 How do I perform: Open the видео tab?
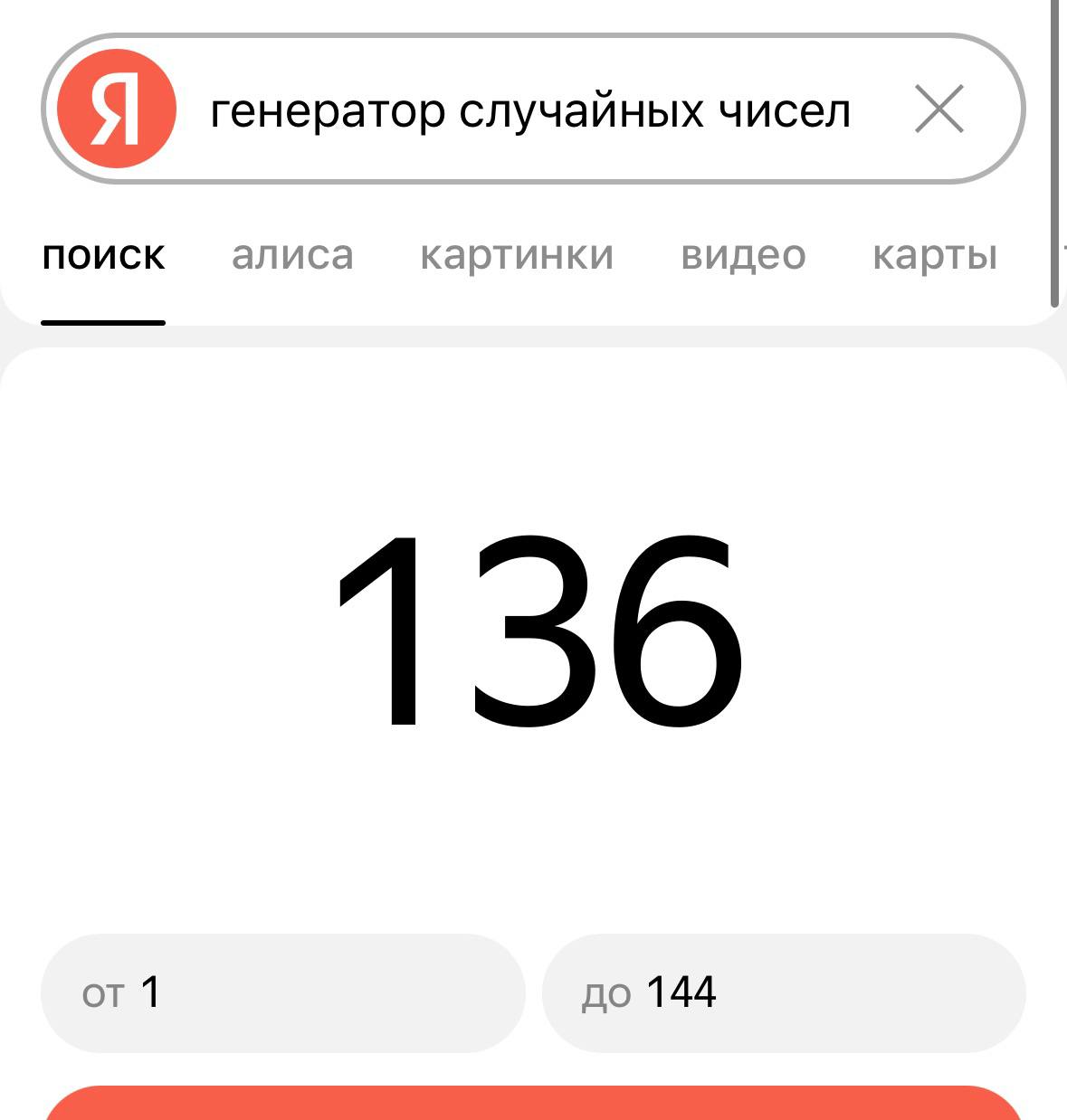743,255
